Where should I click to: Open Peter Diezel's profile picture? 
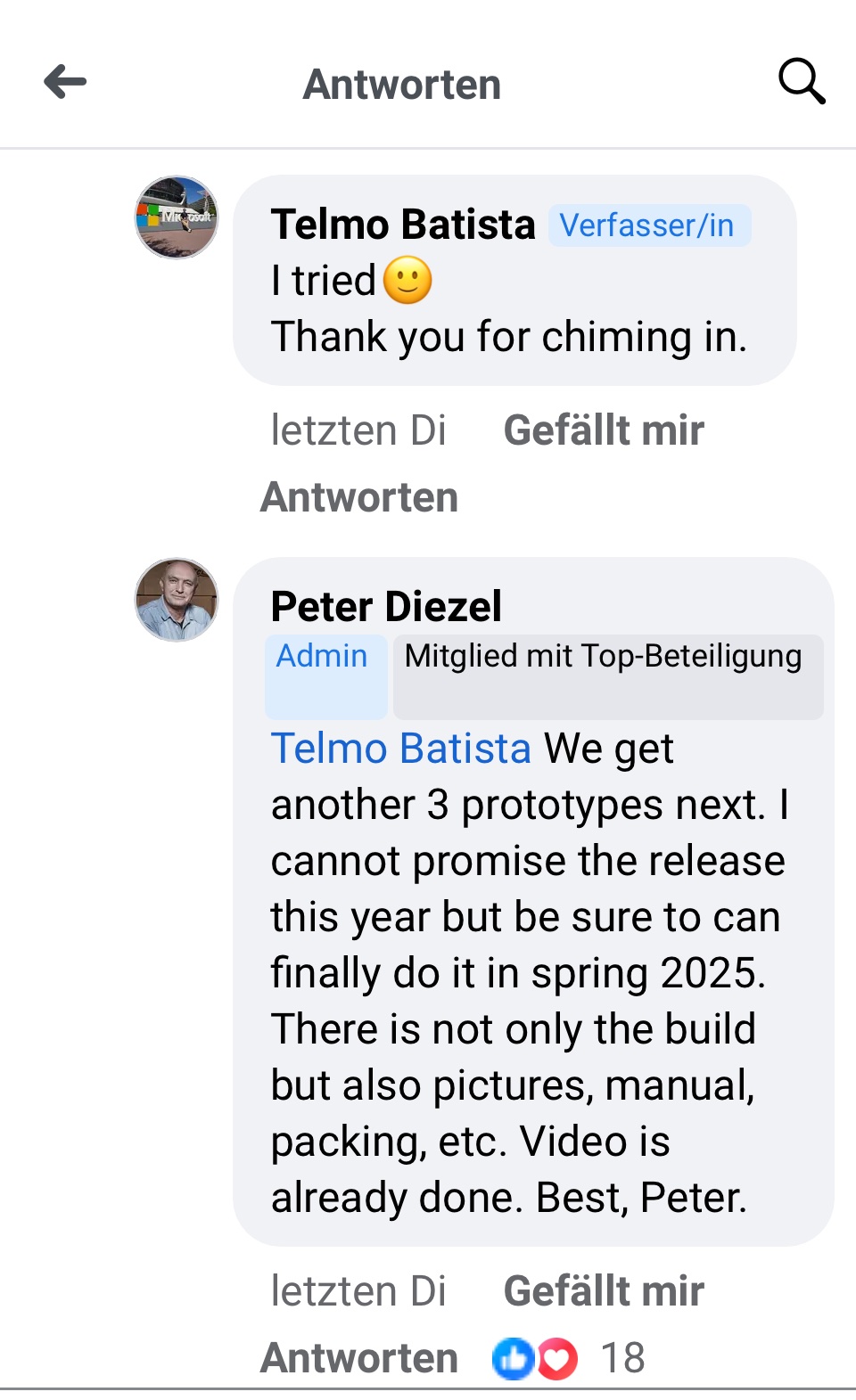coord(177,600)
